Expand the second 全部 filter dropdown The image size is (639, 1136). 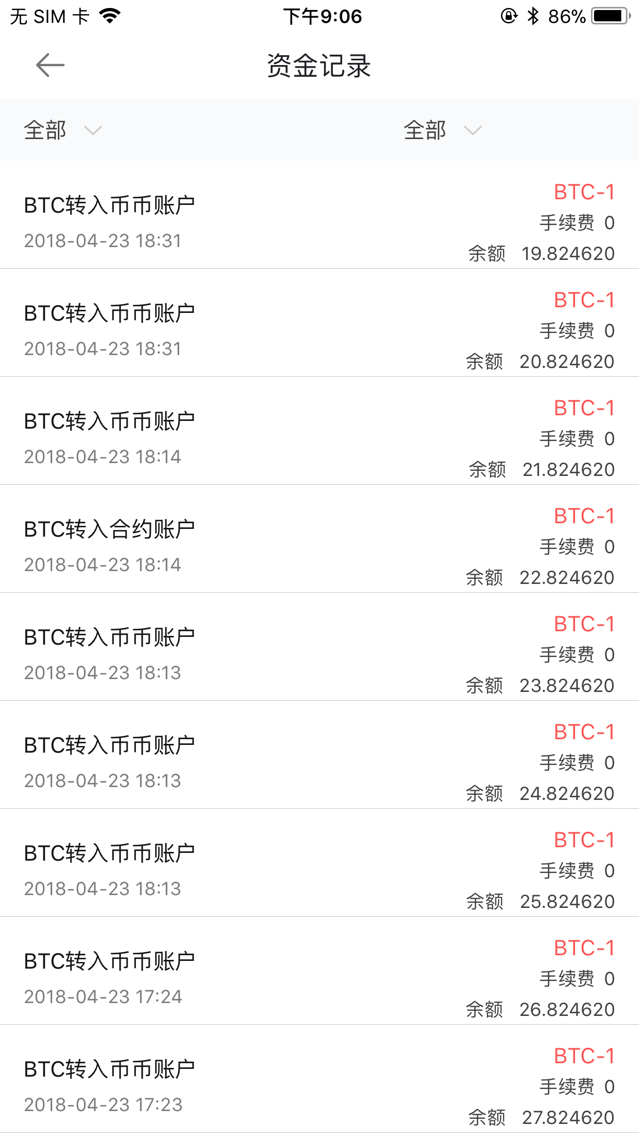click(443, 130)
